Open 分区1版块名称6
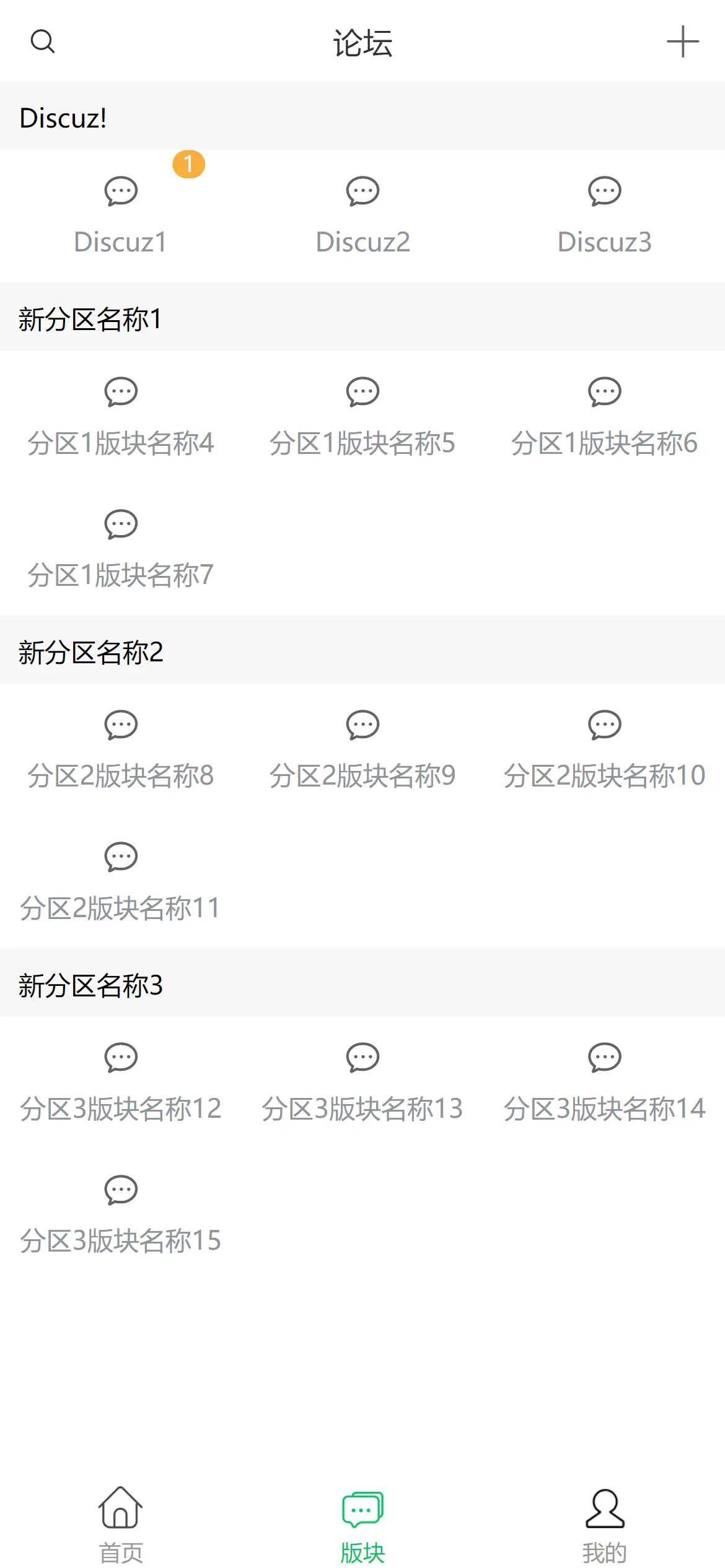The height and width of the screenshot is (1568, 725). 604,417
